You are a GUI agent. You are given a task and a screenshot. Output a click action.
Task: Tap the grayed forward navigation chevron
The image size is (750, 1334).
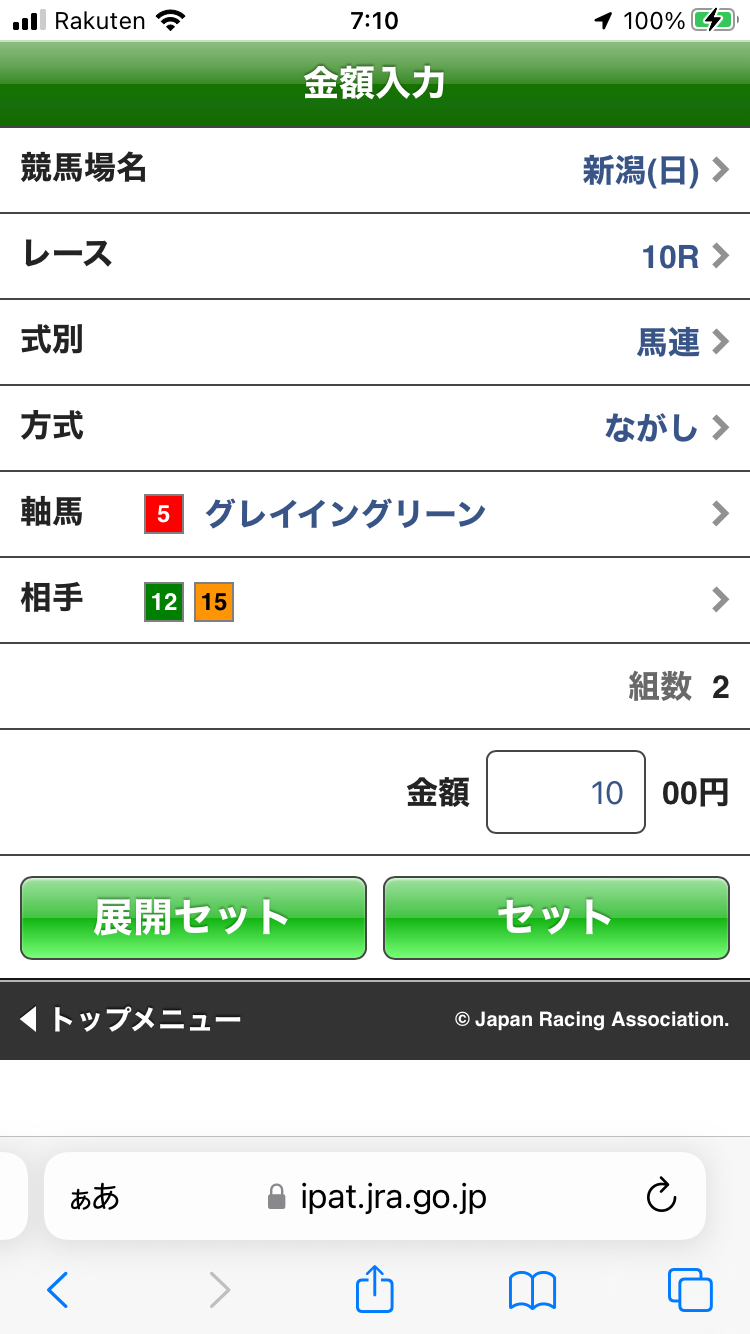218,1290
